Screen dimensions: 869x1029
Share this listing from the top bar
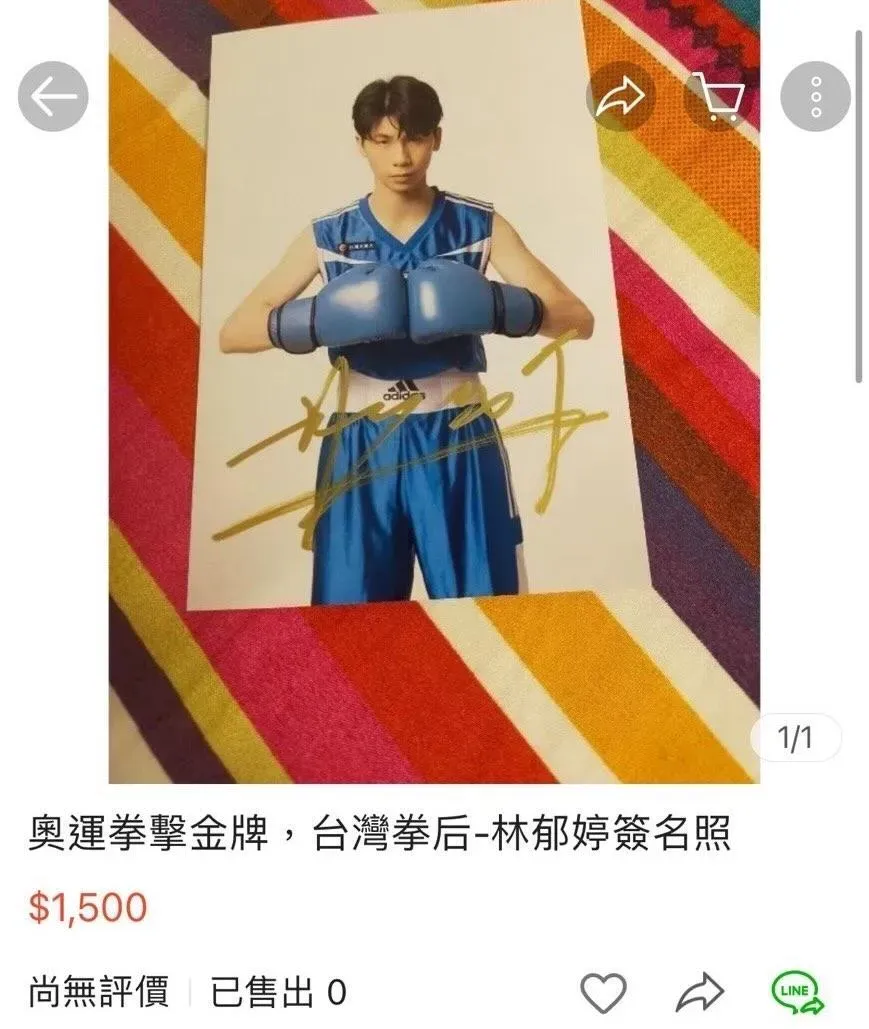620,97
